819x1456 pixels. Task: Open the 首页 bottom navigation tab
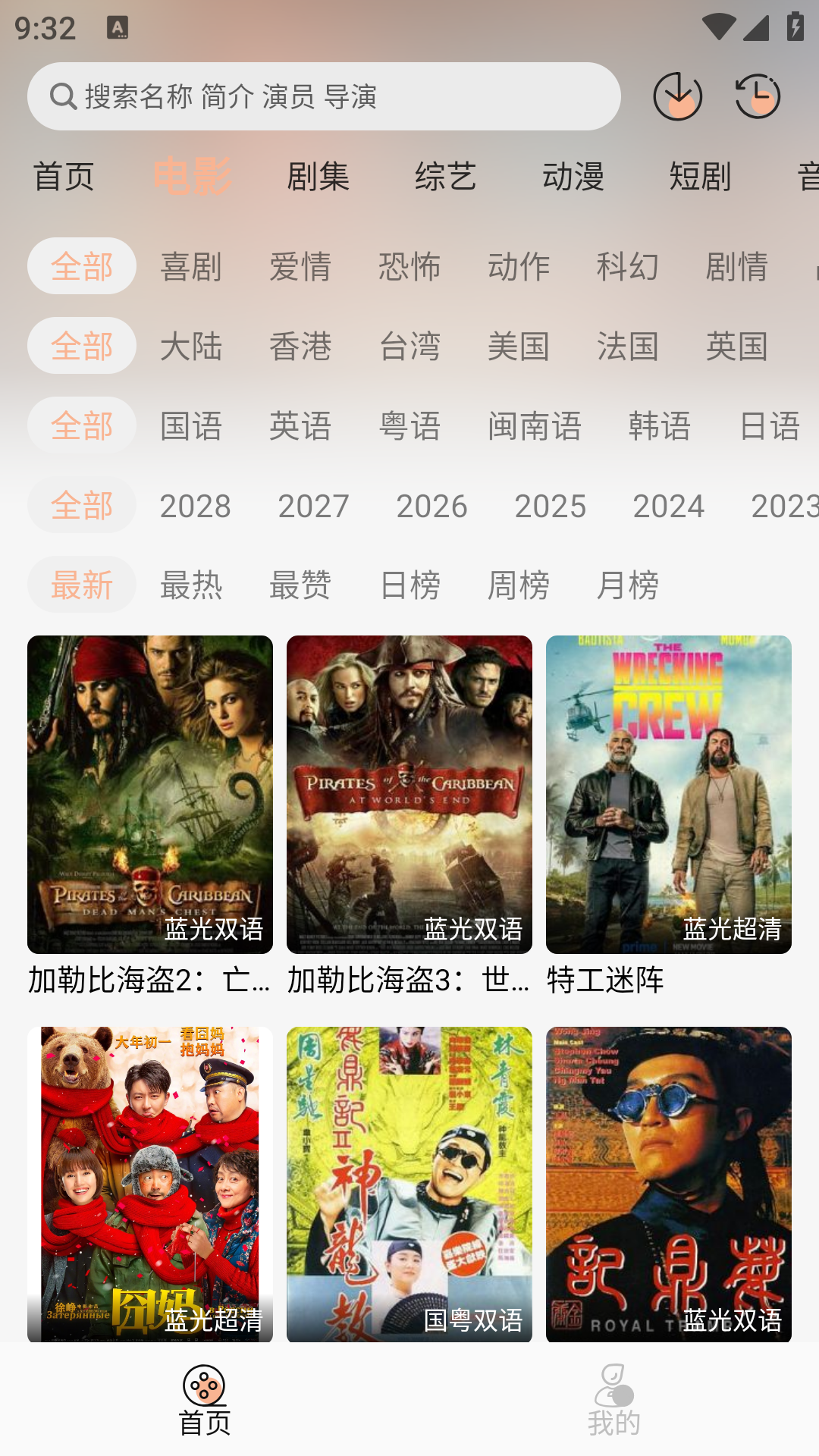pos(205,1400)
